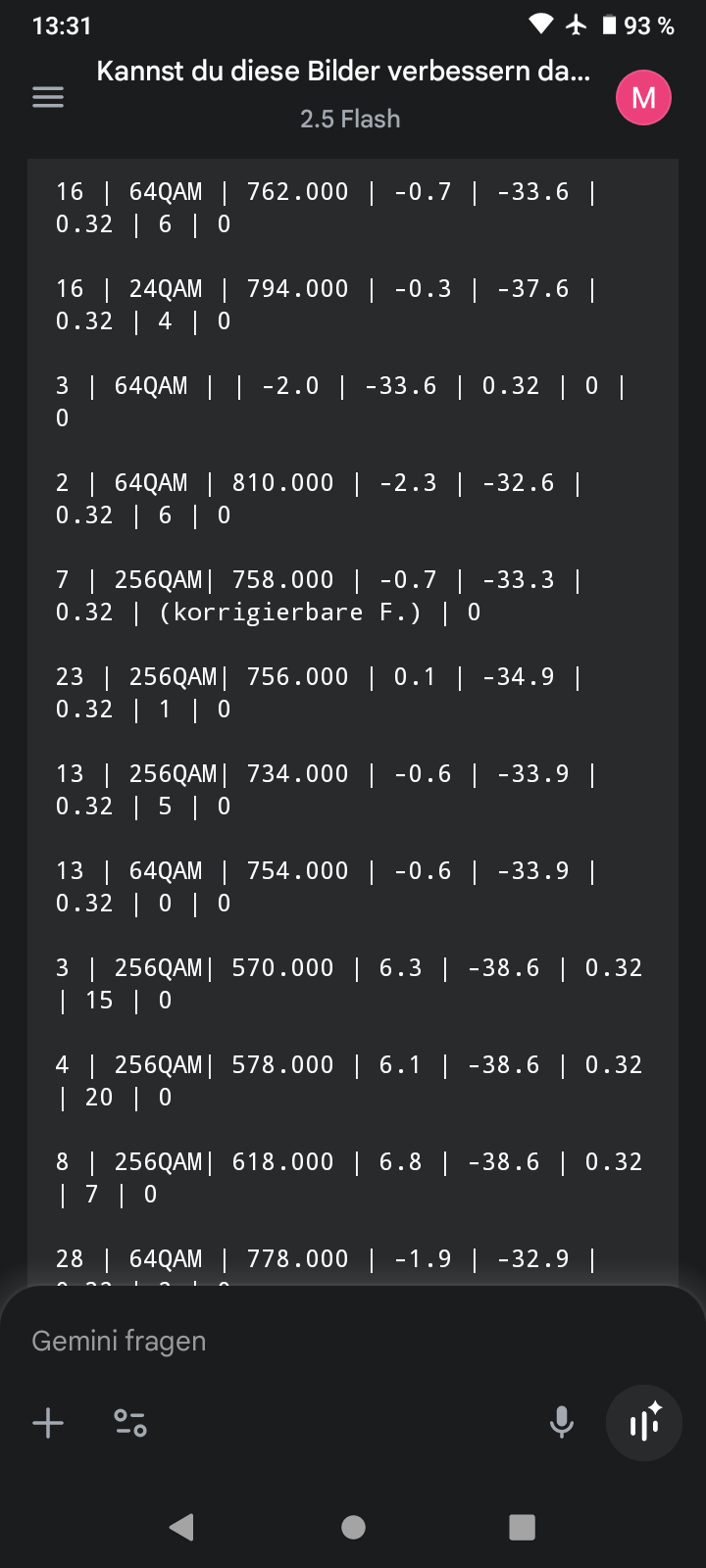Tap the plus icon to add attachment
This screenshot has height=1568, width=706.
pyautogui.click(x=48, y=1423)
